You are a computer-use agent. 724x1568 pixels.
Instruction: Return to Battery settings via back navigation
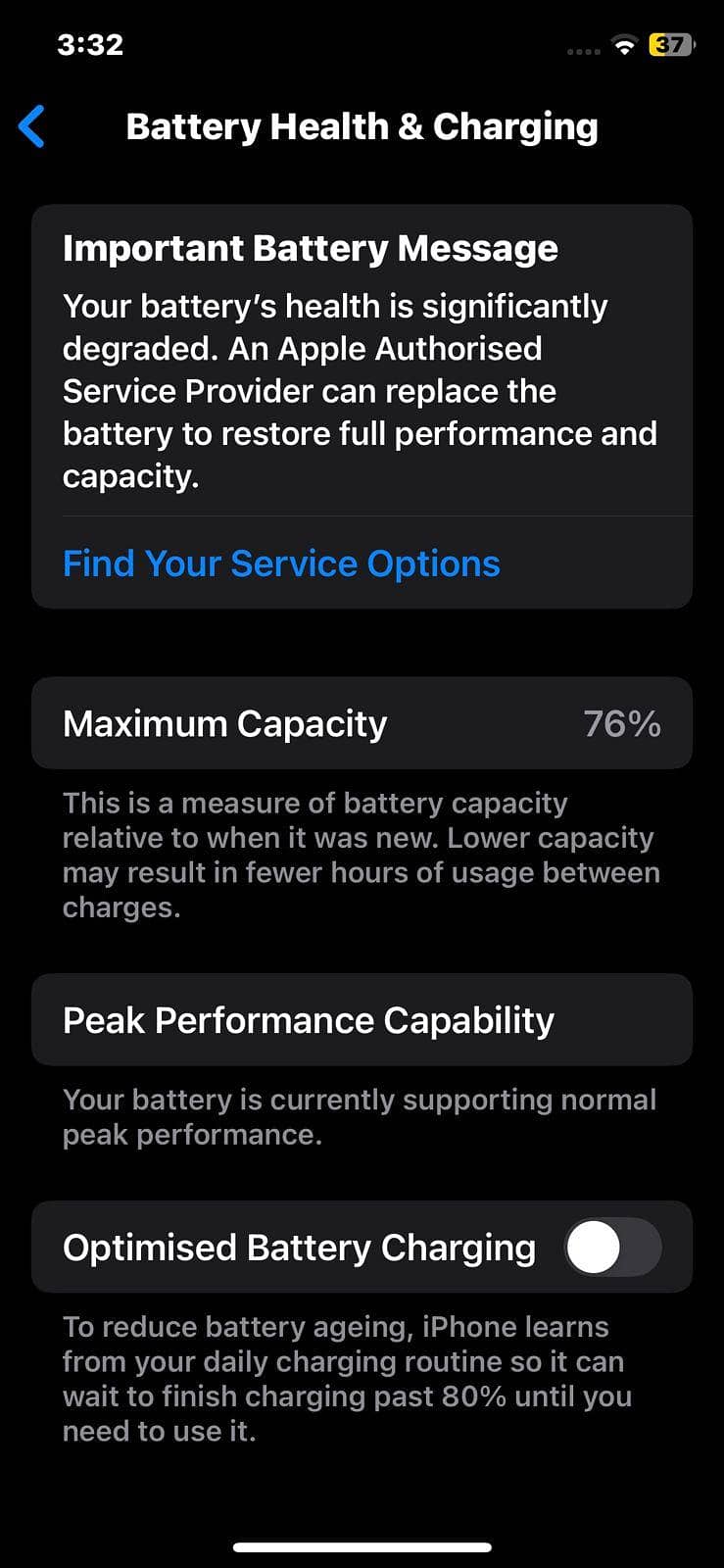tap(31, 126)
